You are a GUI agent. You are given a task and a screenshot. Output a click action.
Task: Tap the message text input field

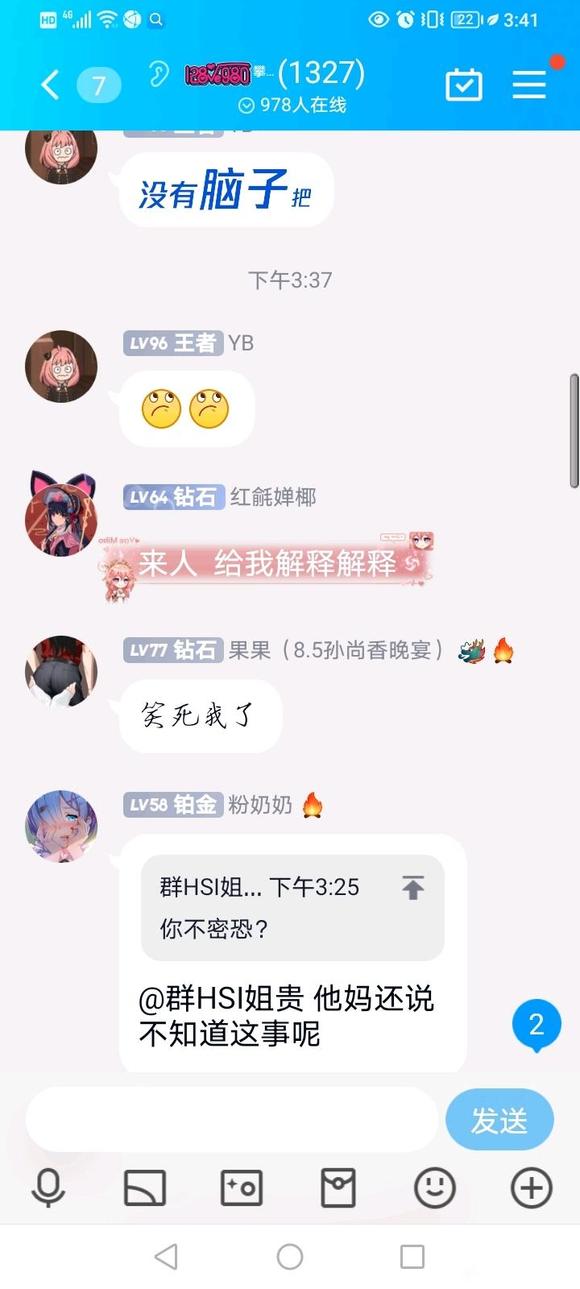232,1120
